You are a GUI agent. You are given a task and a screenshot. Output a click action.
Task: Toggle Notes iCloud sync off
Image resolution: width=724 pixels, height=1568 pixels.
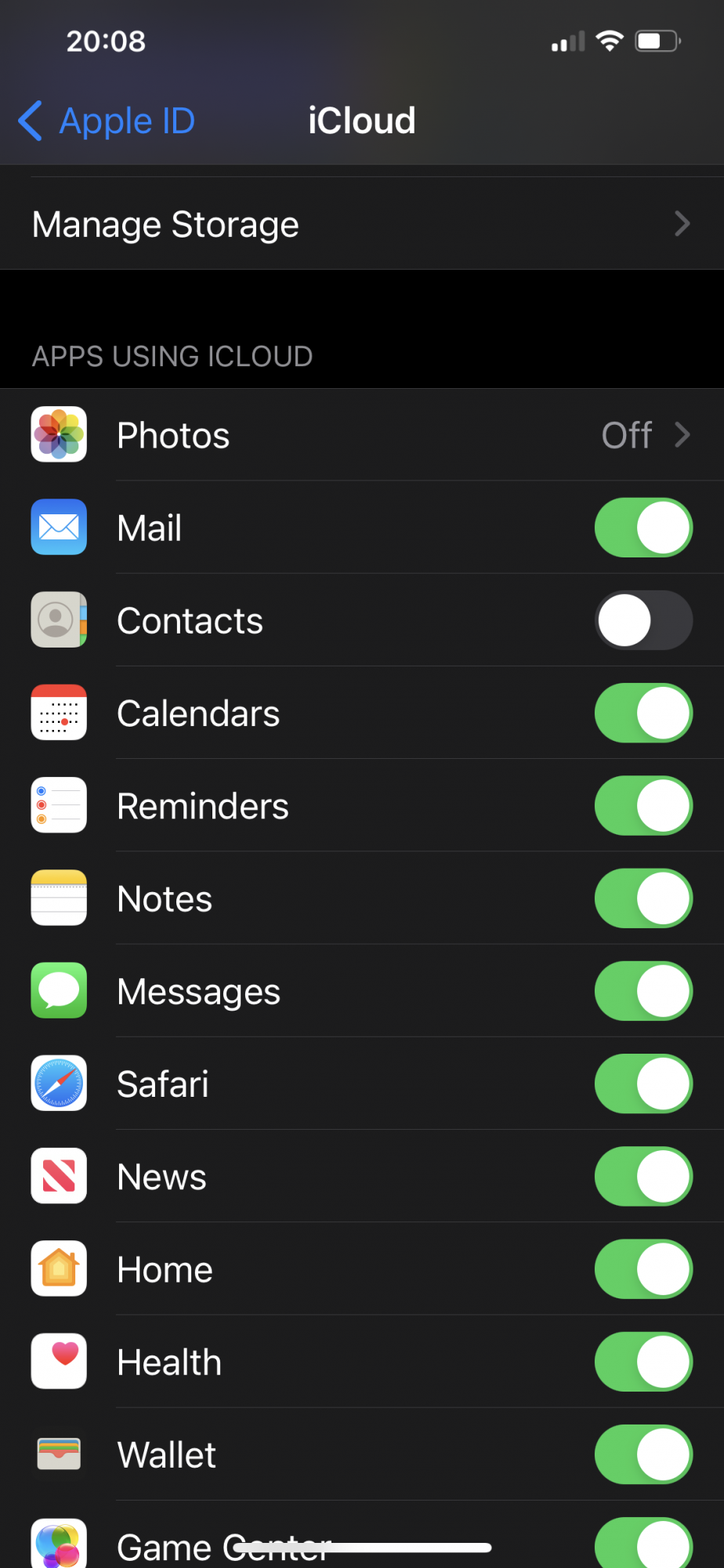click(x=643, y=898)
